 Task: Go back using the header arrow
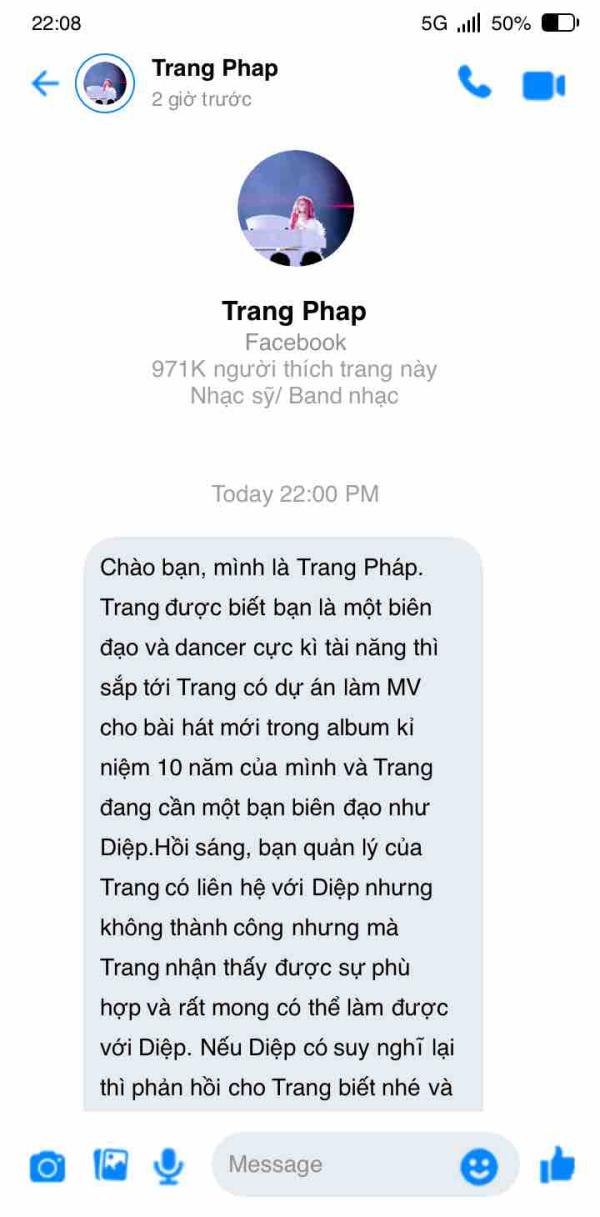click(x=45, y=83)
